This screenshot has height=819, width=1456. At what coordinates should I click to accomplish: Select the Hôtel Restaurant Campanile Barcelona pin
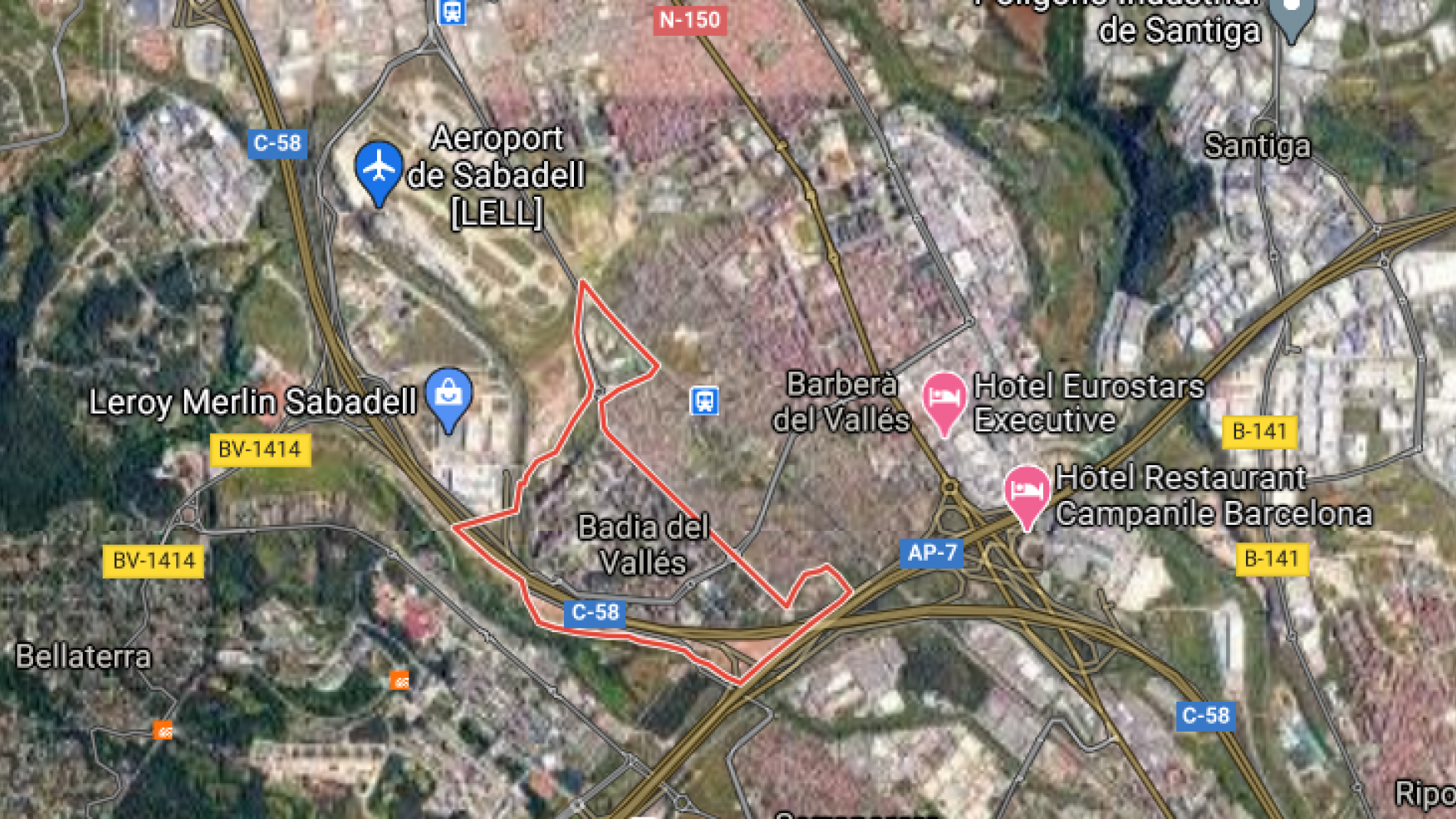[1026, 491]
